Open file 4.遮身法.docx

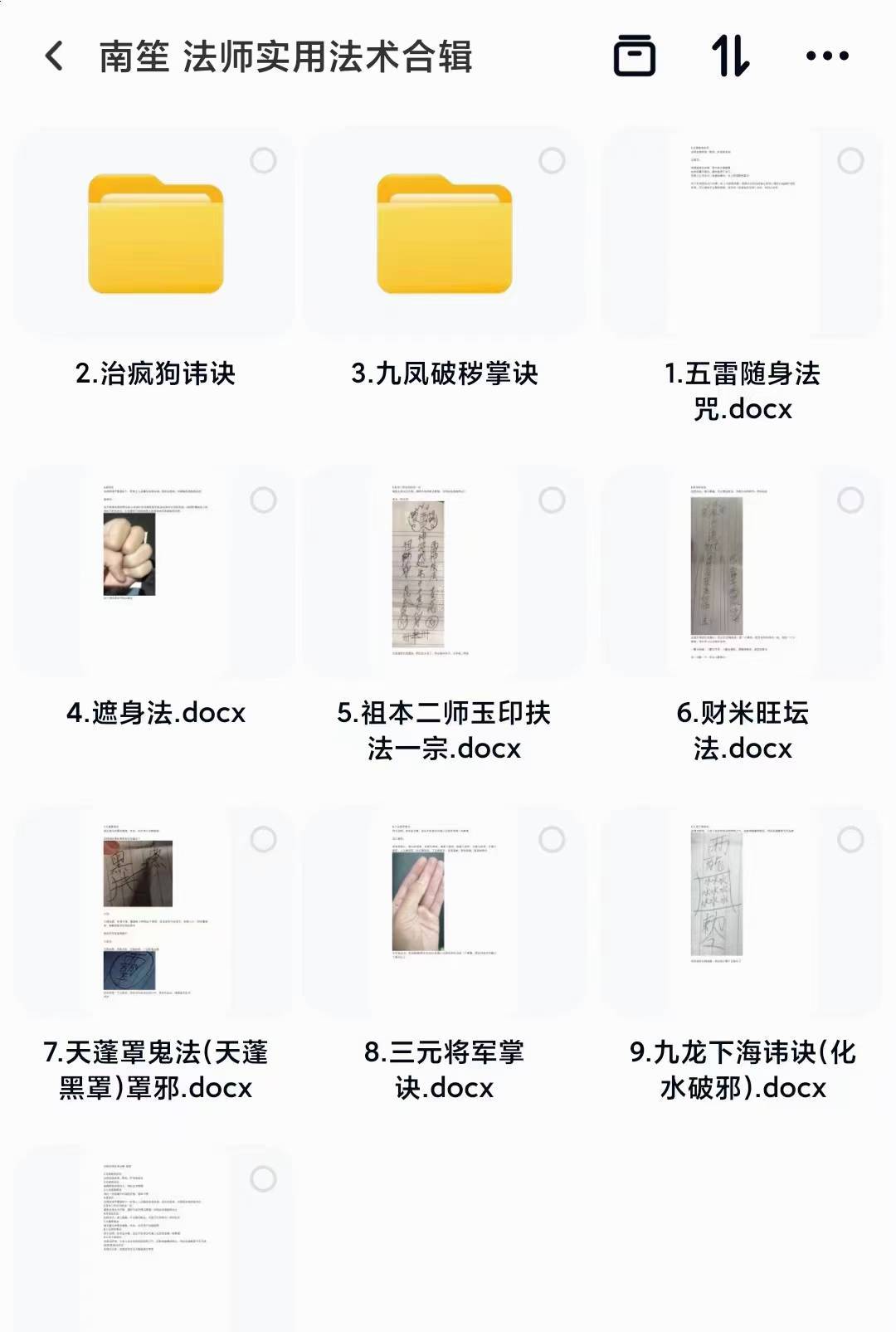(x=155, y=574)
